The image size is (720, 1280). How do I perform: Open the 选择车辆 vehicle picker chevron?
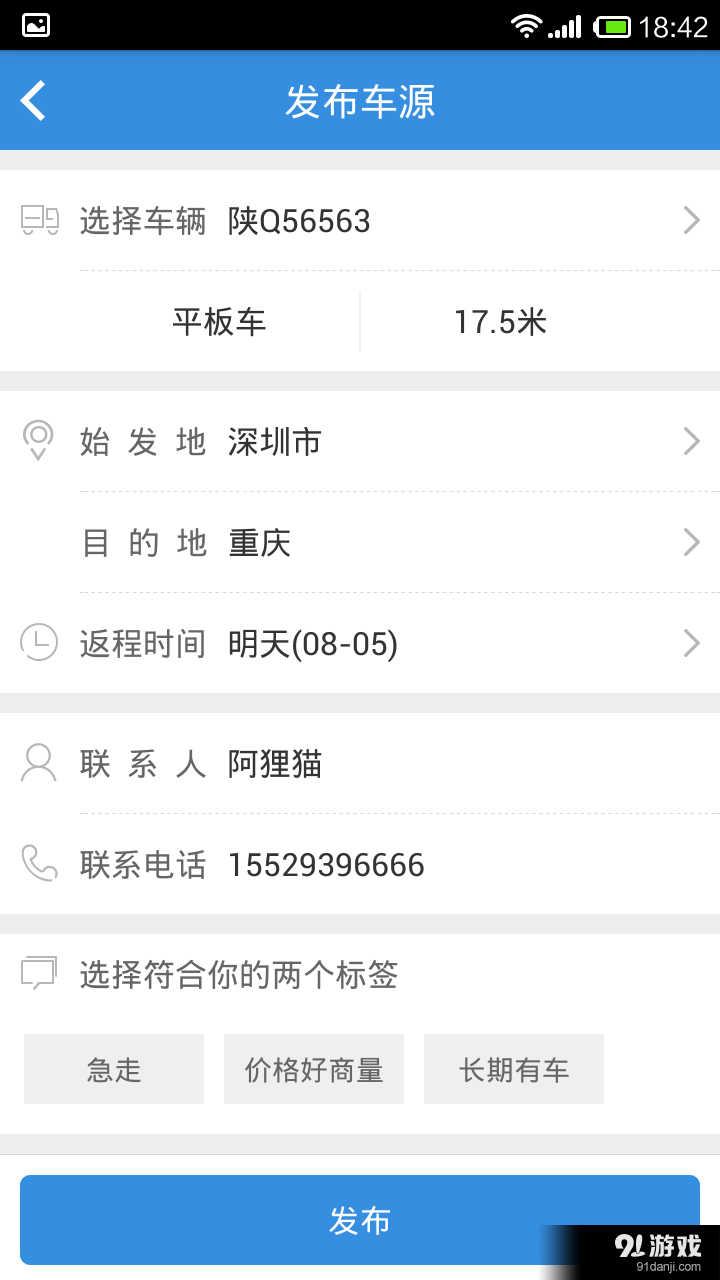(x=690, y=220)
